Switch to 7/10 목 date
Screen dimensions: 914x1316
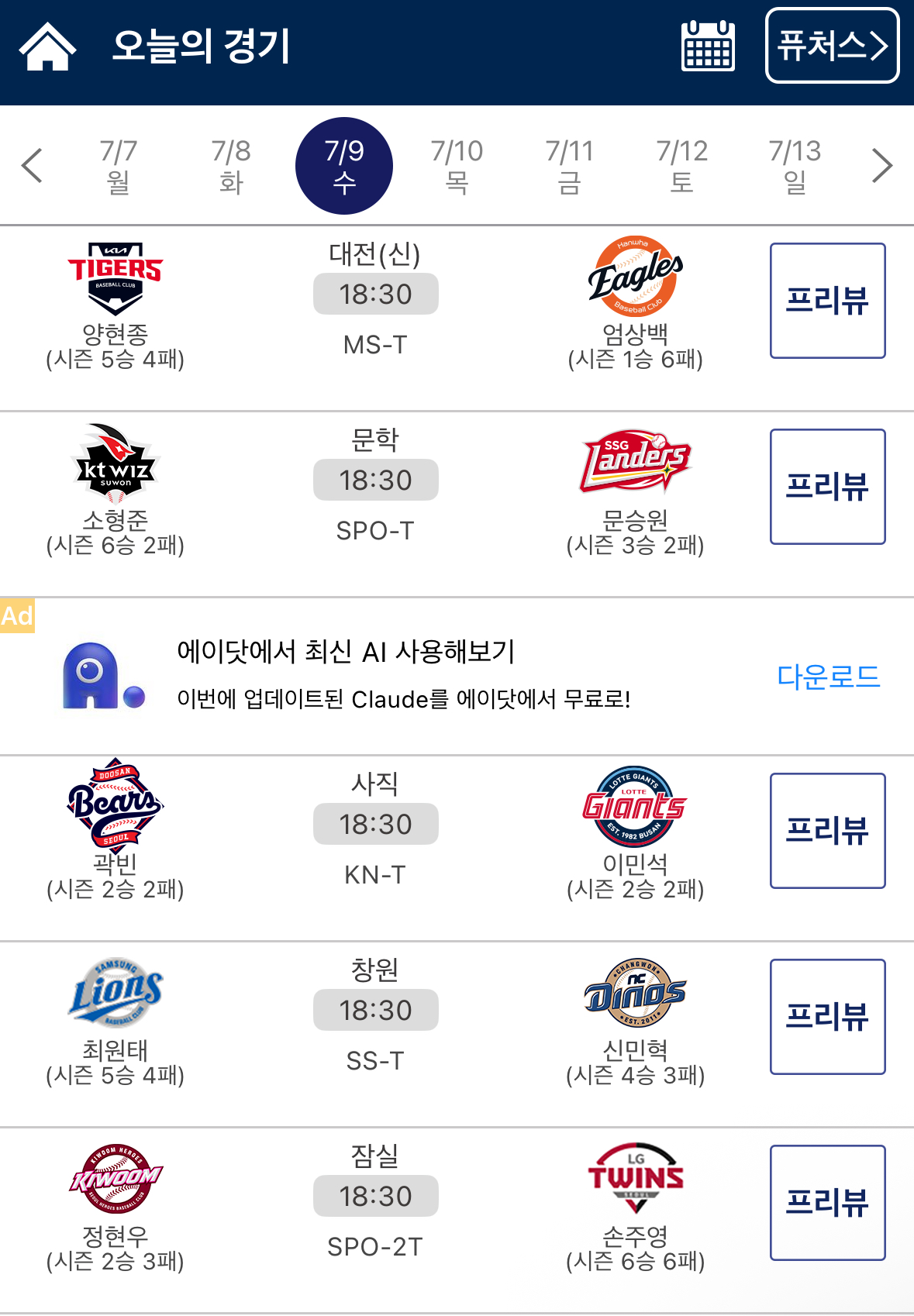[x=457, y=166]
